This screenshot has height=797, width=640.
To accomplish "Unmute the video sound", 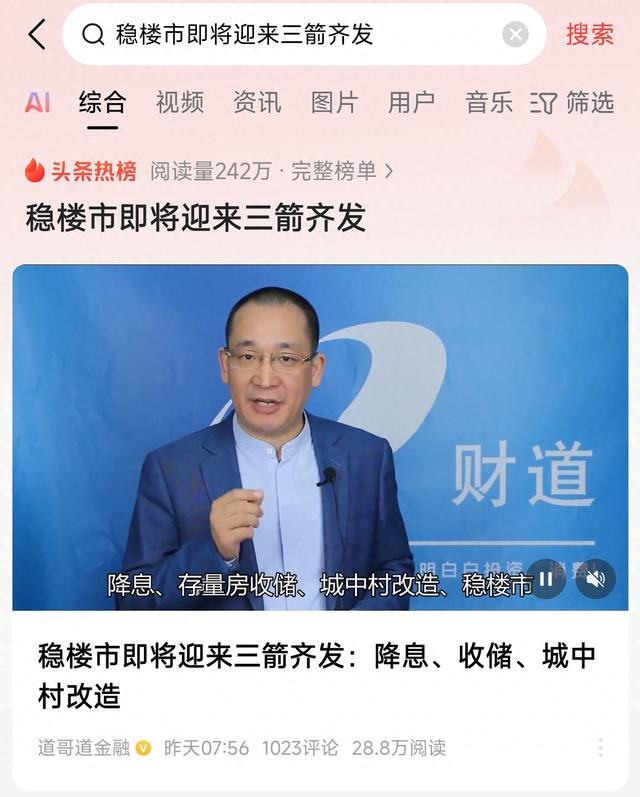I will pos(596,579).
